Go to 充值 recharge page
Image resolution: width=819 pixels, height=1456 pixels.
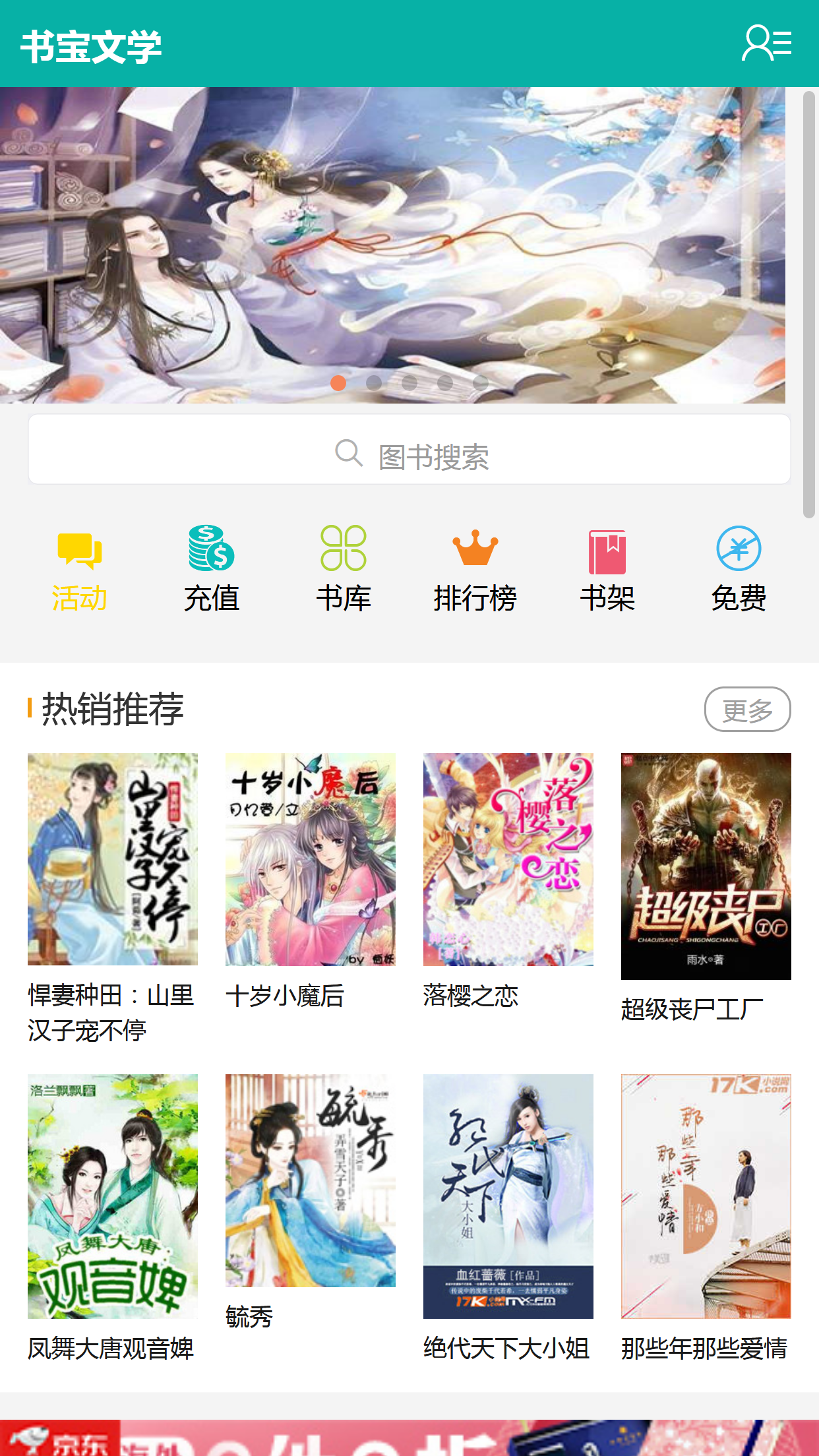[x=212, y=568]
